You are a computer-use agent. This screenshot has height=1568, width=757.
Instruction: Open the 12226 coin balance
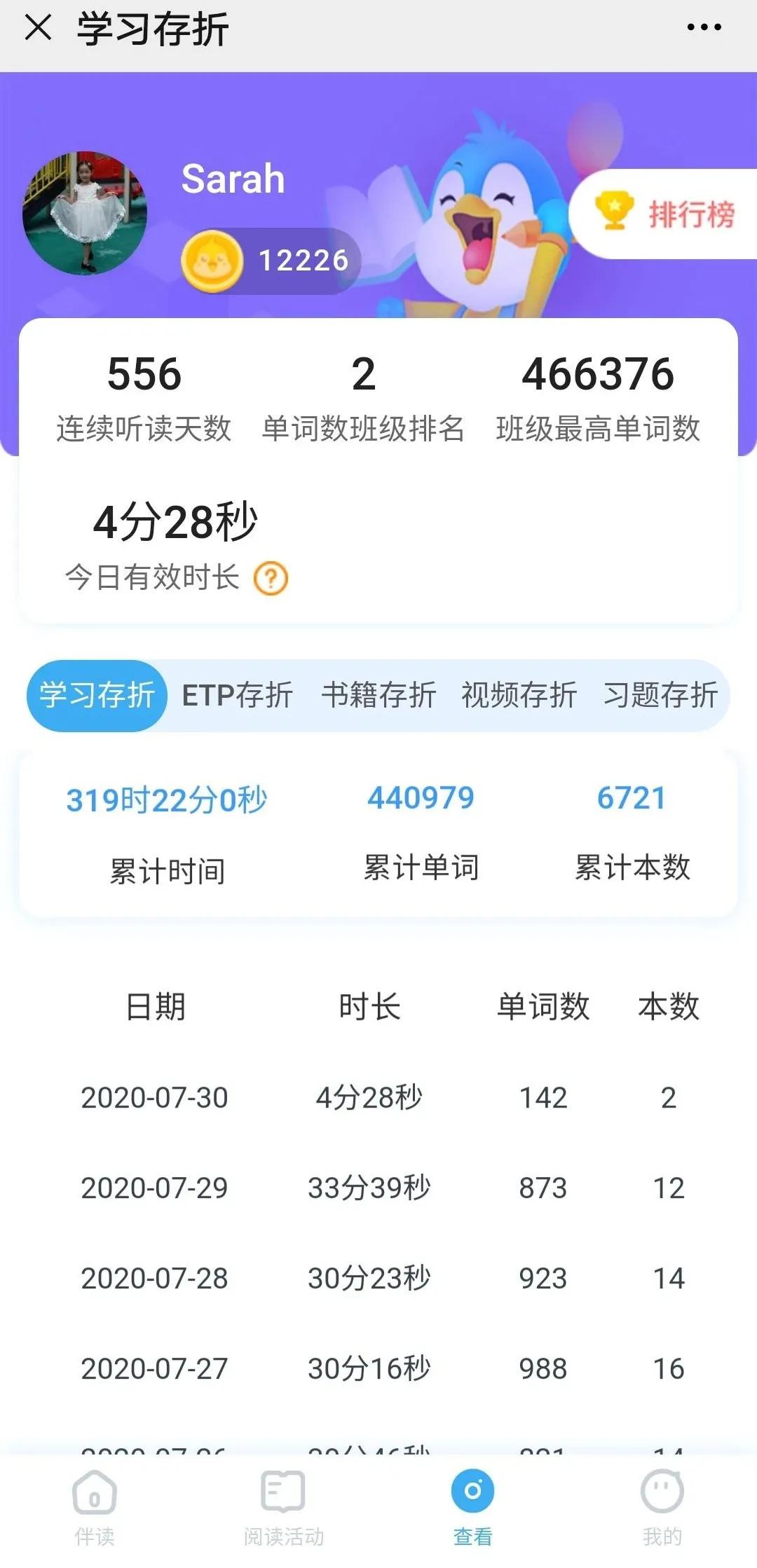271,261
